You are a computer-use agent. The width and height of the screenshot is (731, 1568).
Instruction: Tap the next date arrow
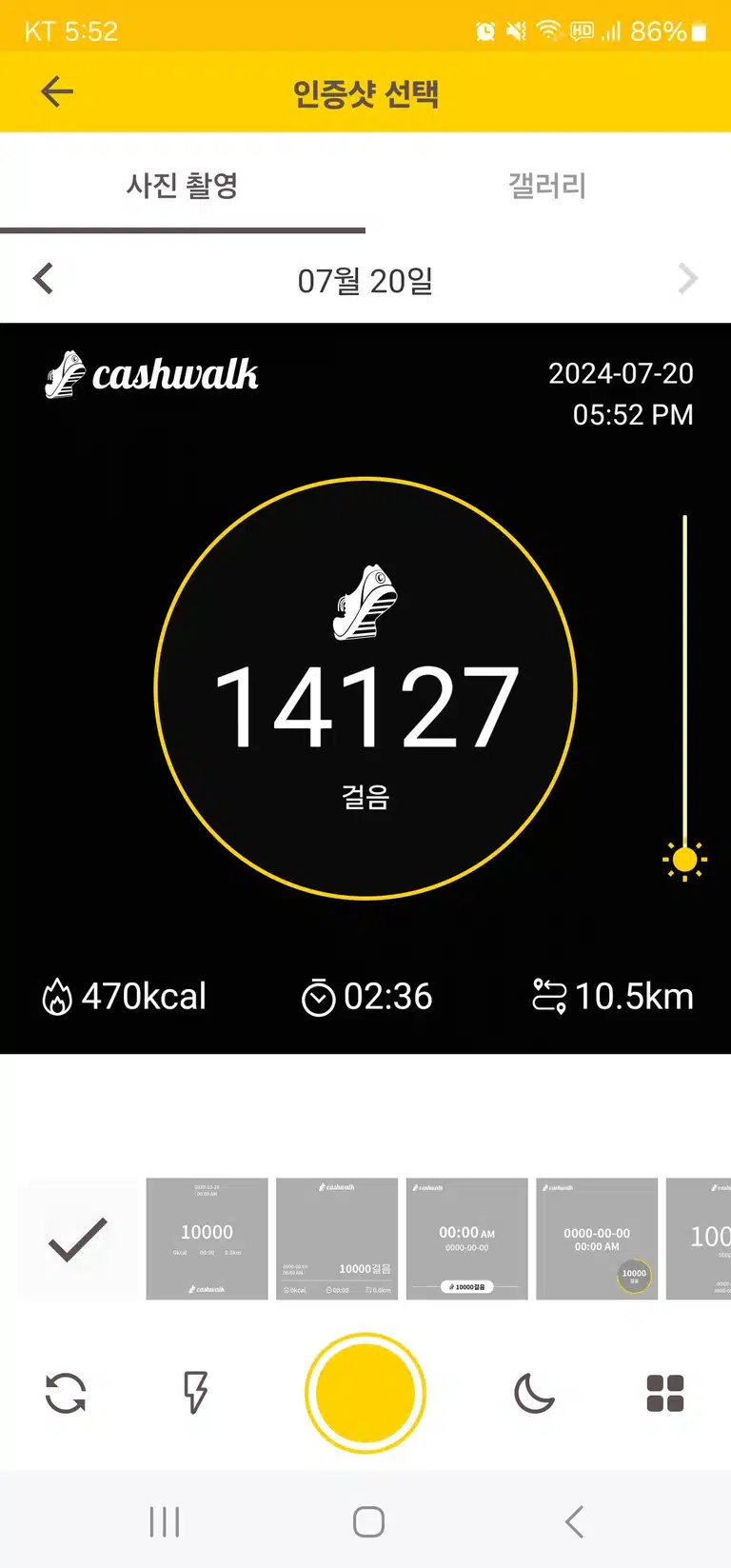pyautogui.click(x=687, y=279)
